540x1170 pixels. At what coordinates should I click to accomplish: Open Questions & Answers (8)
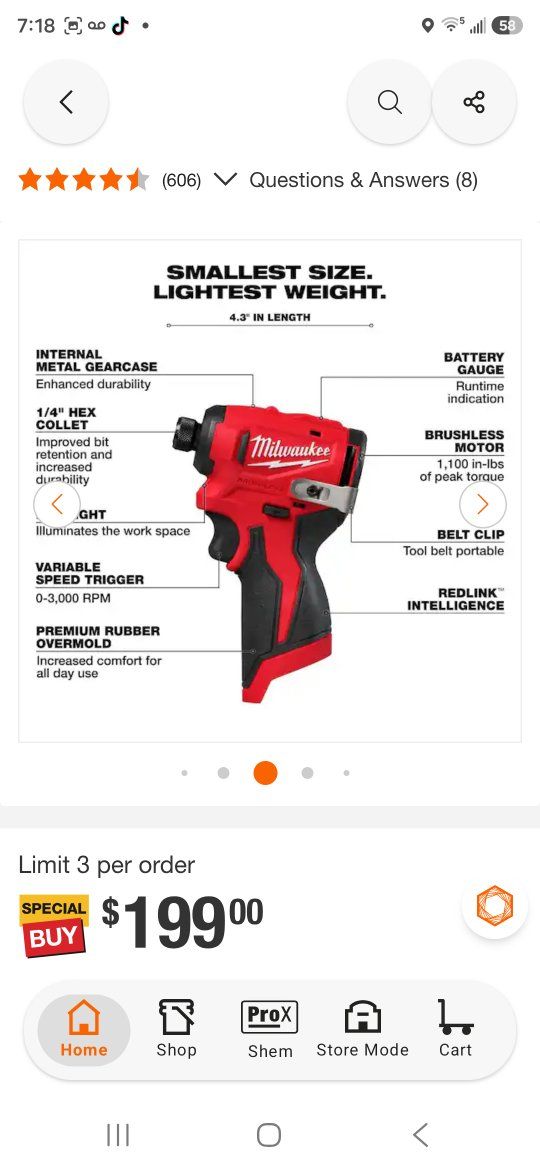[363, 180]
